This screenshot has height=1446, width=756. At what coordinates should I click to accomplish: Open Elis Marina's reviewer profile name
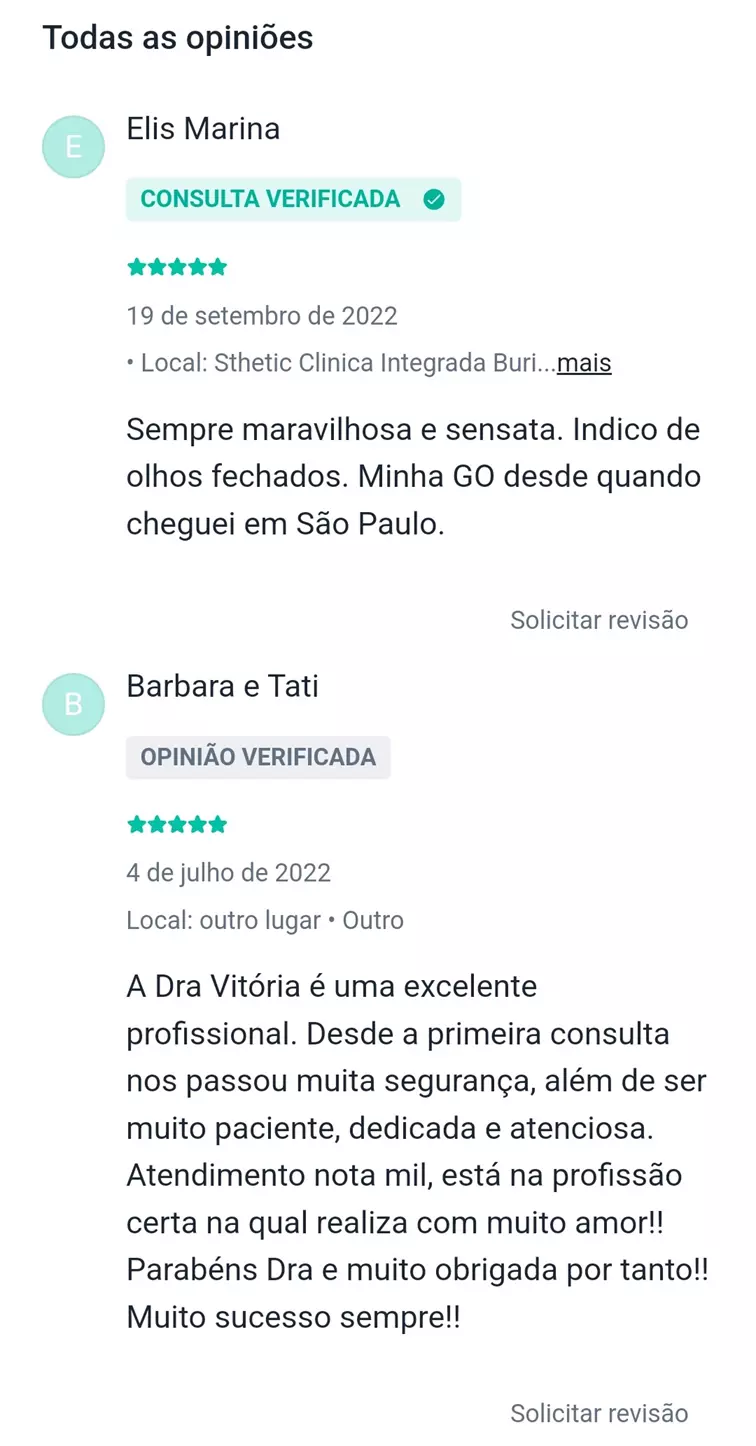(203, 128)
